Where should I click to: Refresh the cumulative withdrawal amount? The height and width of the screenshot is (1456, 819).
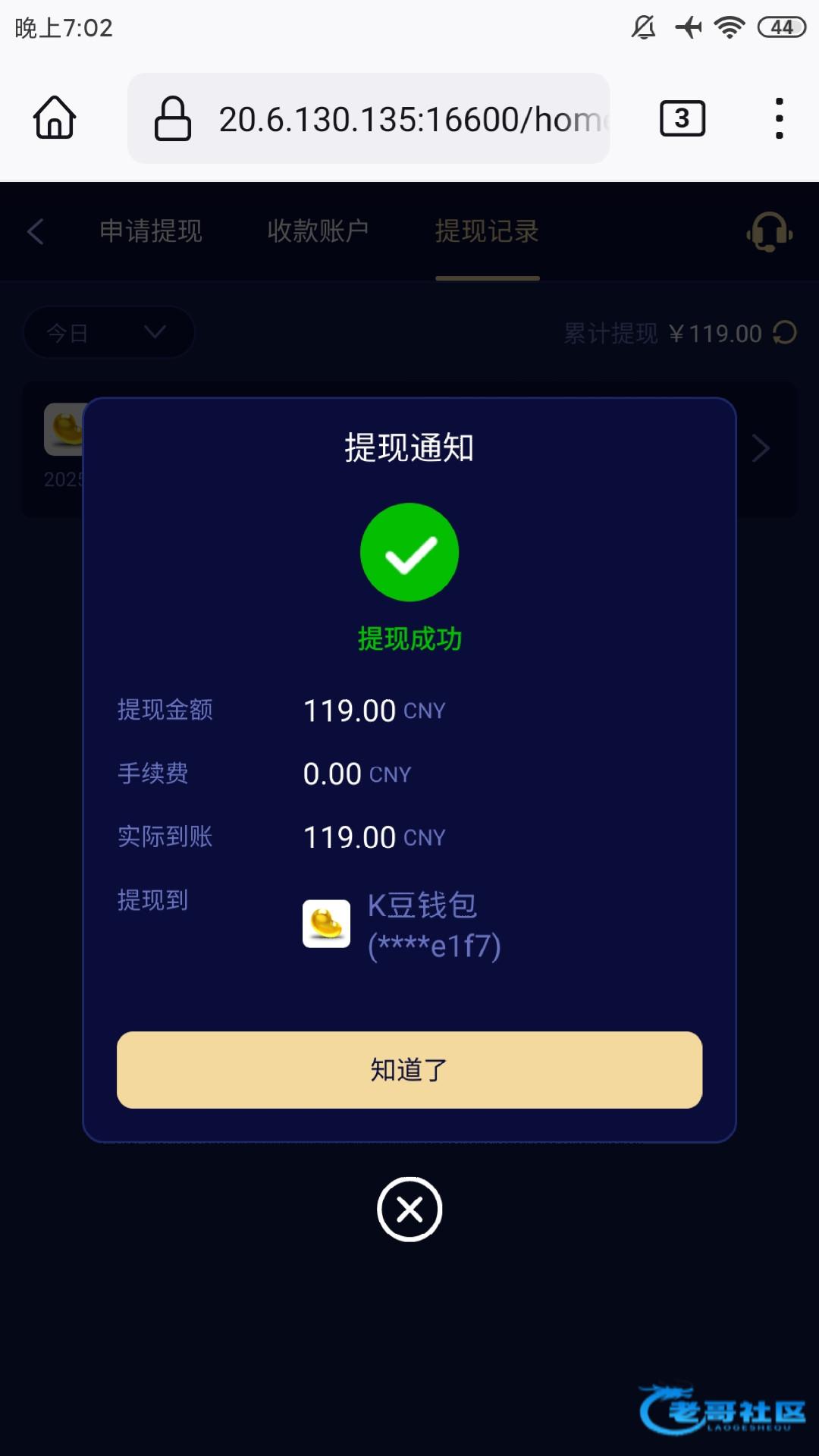(x=785, y=332)
